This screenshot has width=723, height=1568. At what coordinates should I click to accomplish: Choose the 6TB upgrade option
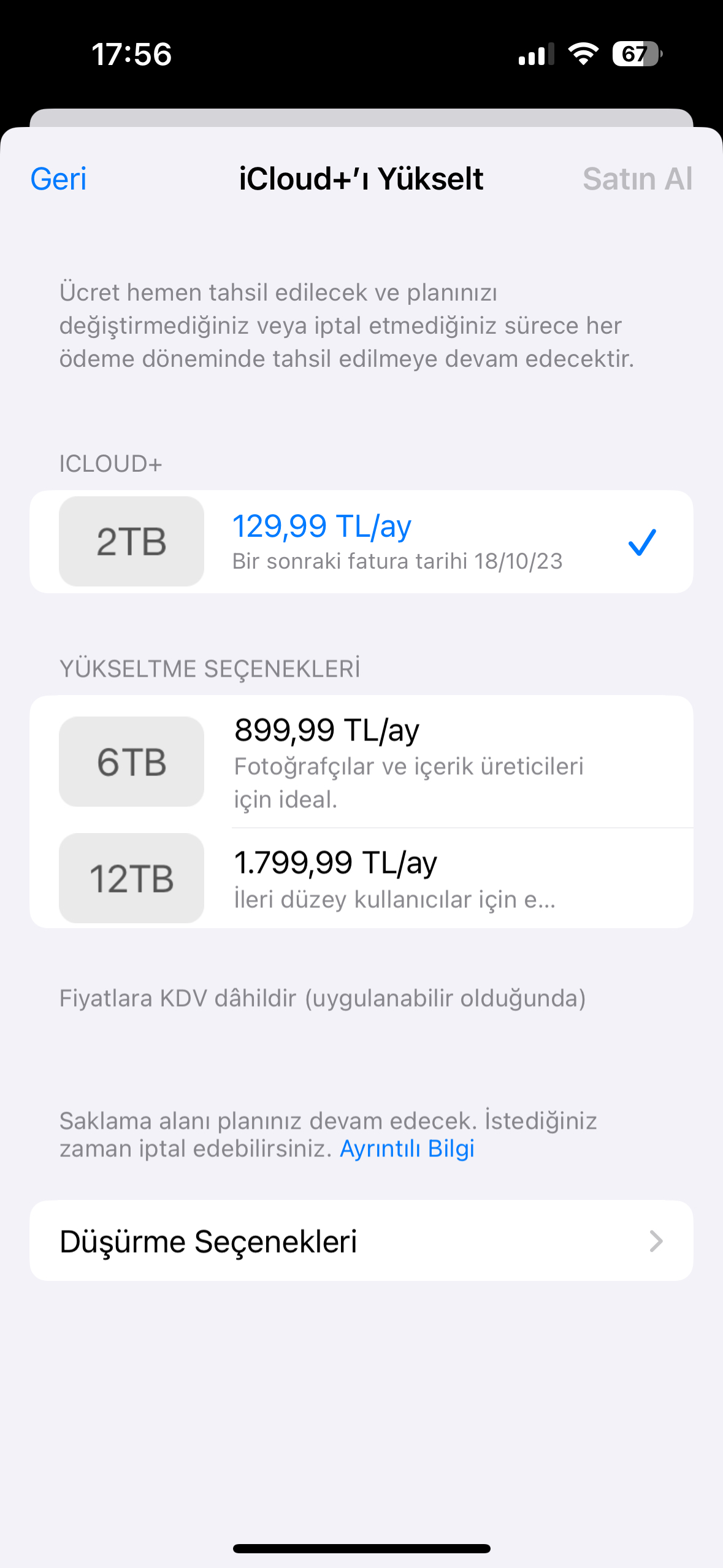pos(361,761)
